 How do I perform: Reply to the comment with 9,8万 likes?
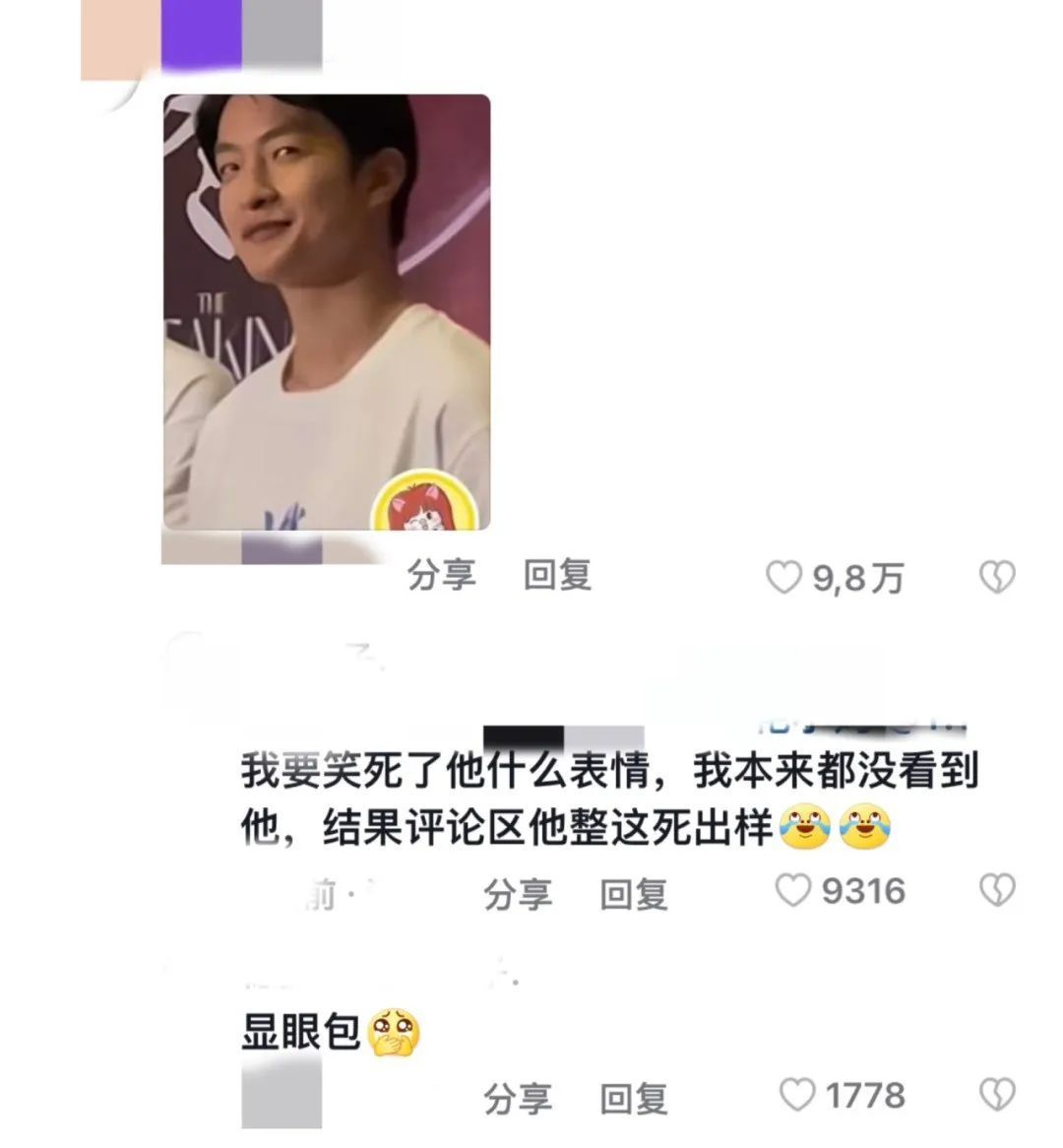(557, 575)
